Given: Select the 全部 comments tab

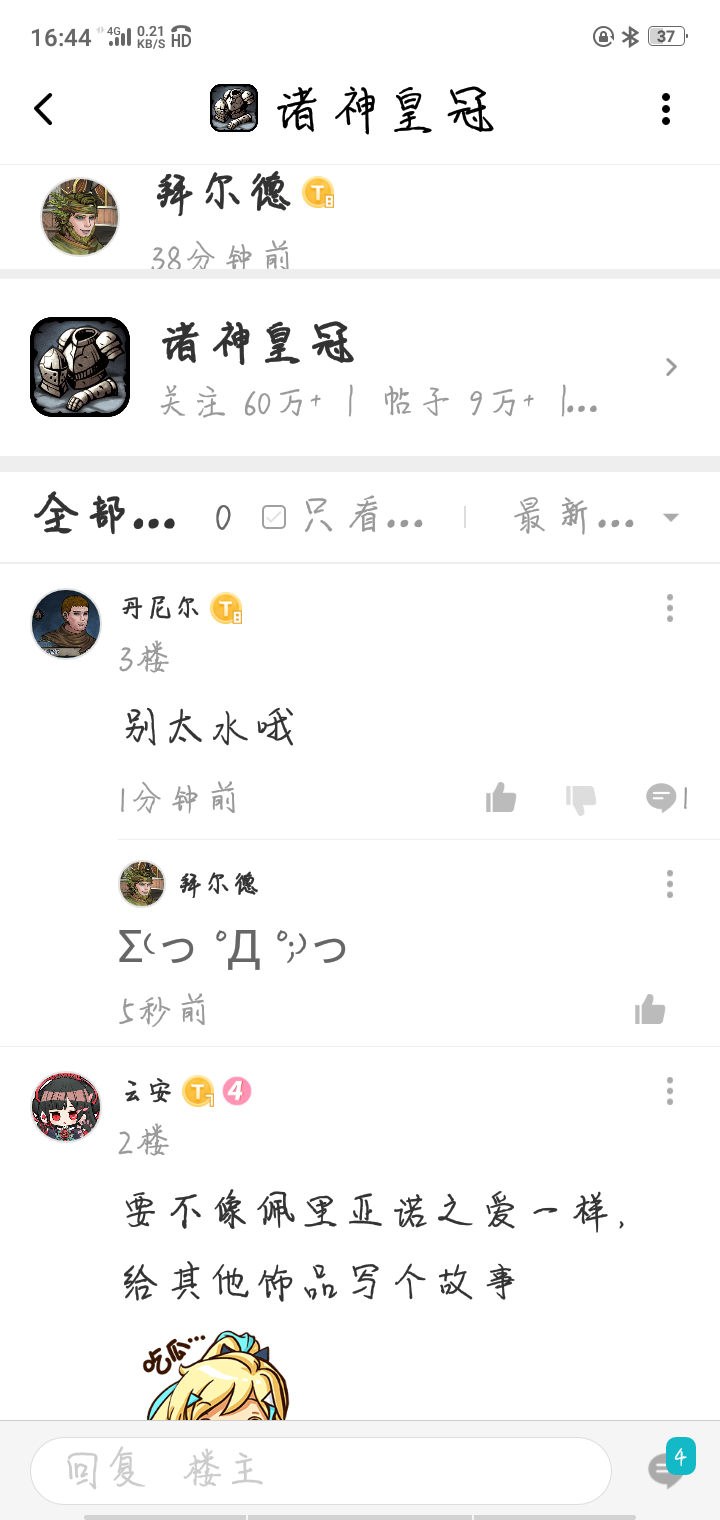Looking at the screenshot, I should 105,517.
